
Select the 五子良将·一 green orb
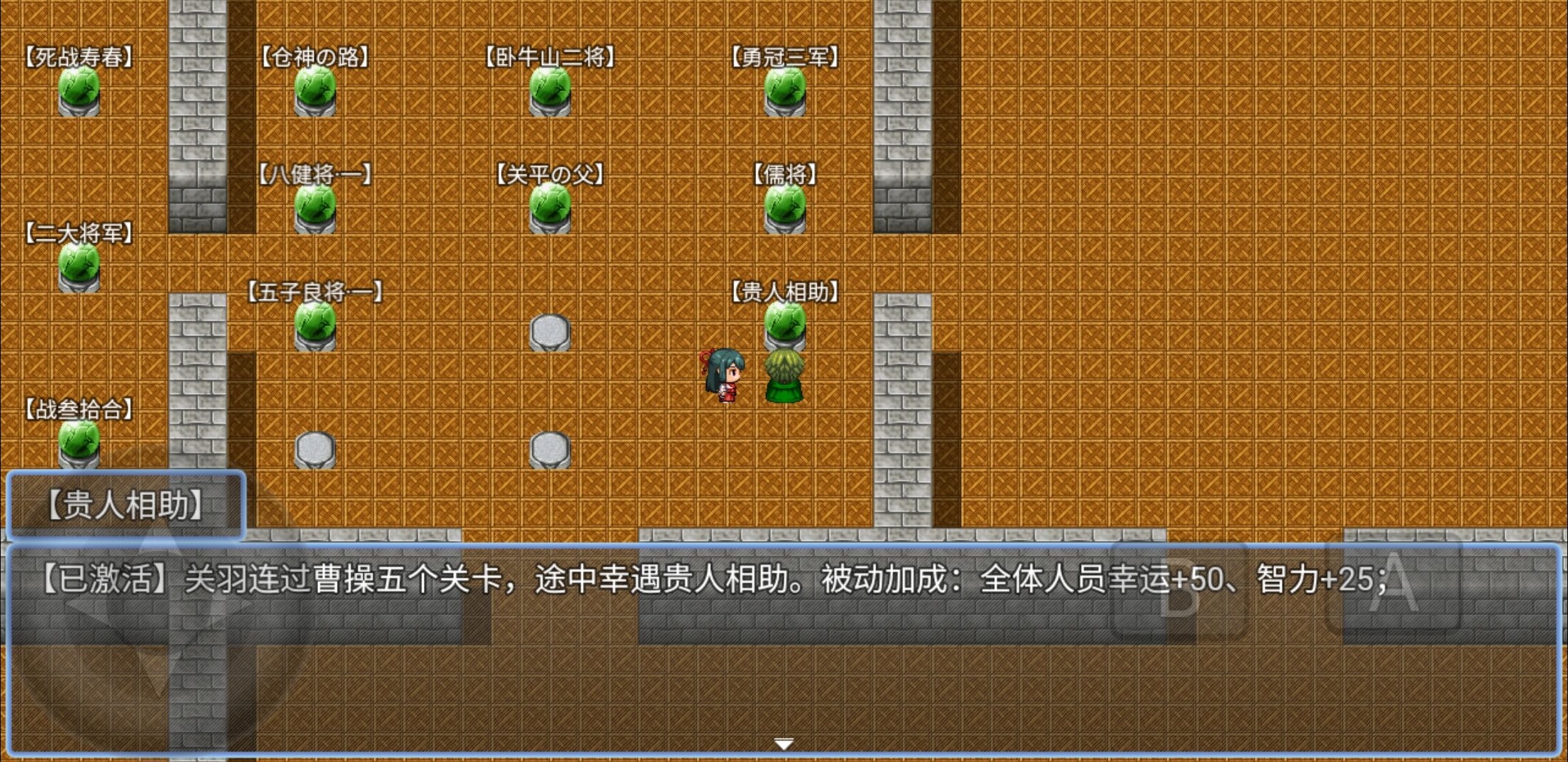314,324
